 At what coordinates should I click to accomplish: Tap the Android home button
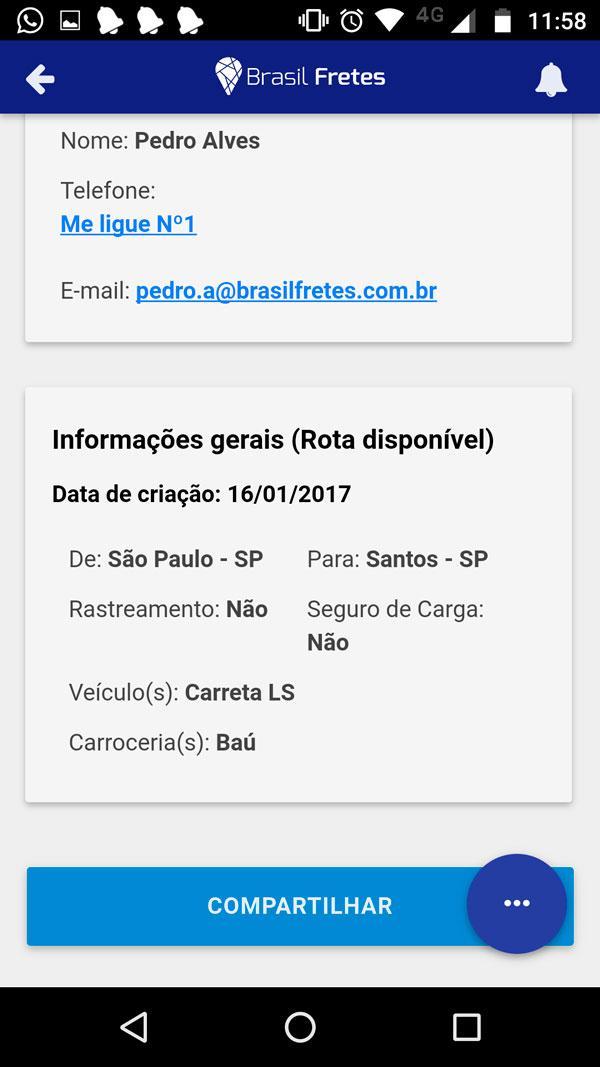pos(300,1026)
